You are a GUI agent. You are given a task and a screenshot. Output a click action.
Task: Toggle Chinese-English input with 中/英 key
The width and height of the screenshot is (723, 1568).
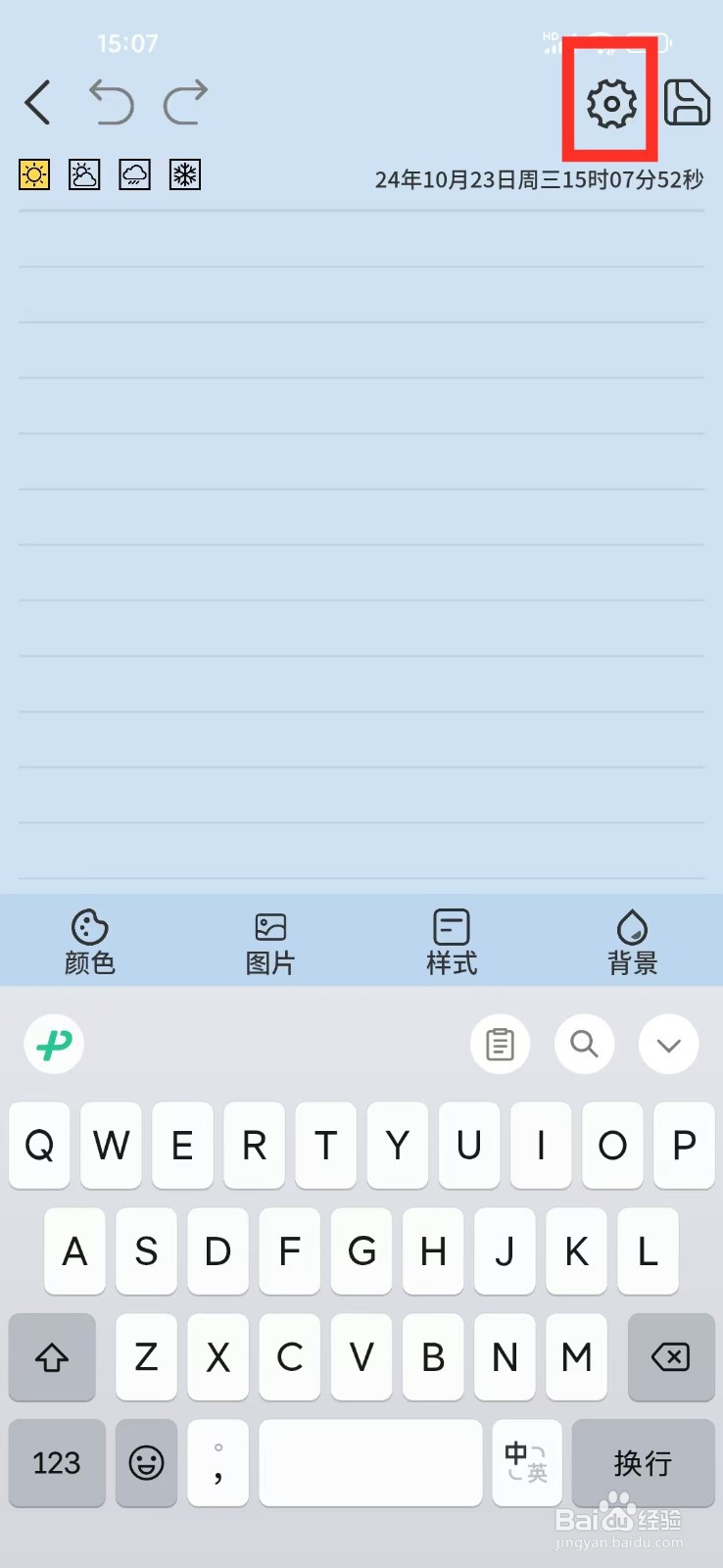click(x=527, y=1463)
